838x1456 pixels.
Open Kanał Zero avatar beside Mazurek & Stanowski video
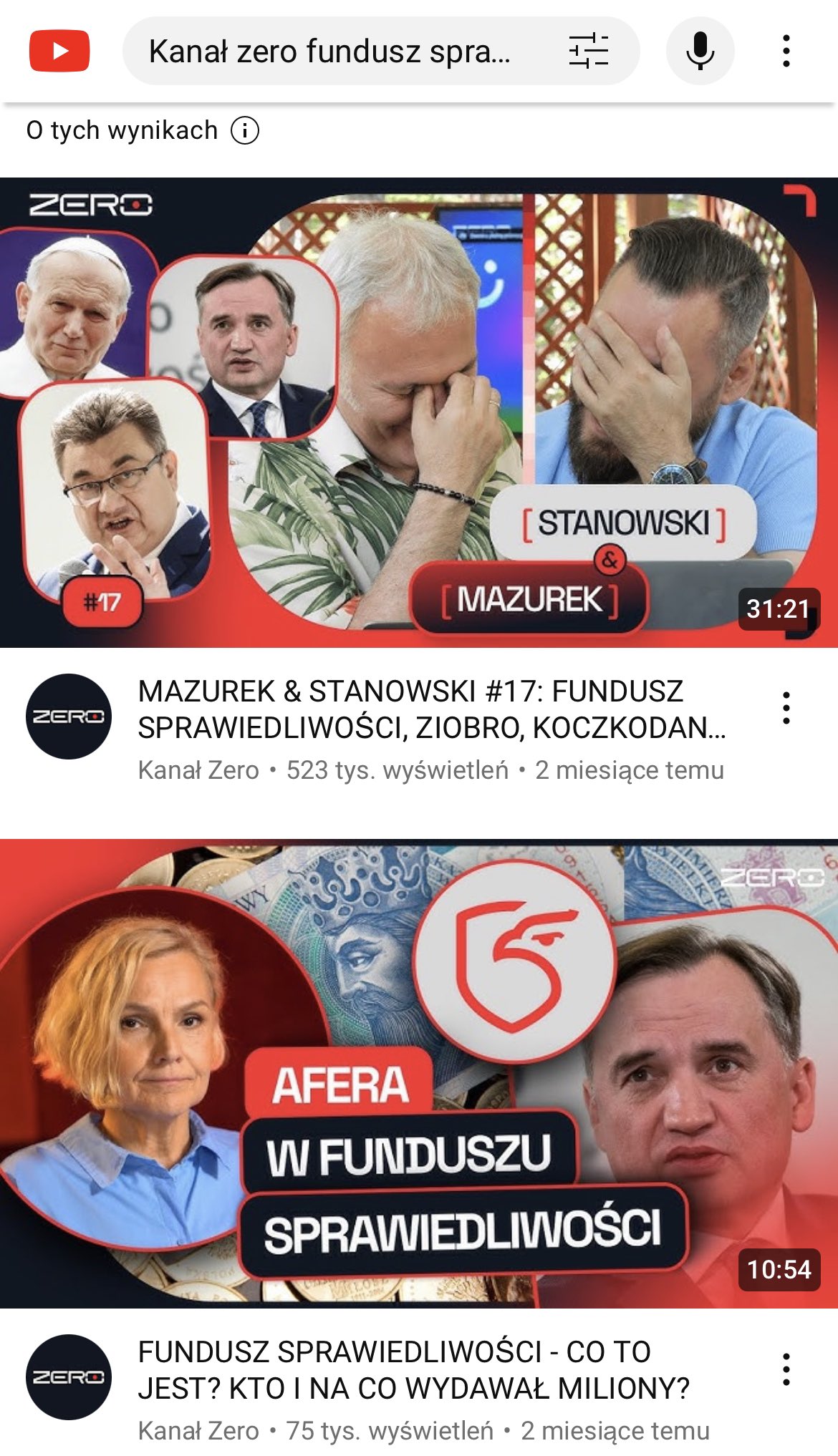pos(69,717)
